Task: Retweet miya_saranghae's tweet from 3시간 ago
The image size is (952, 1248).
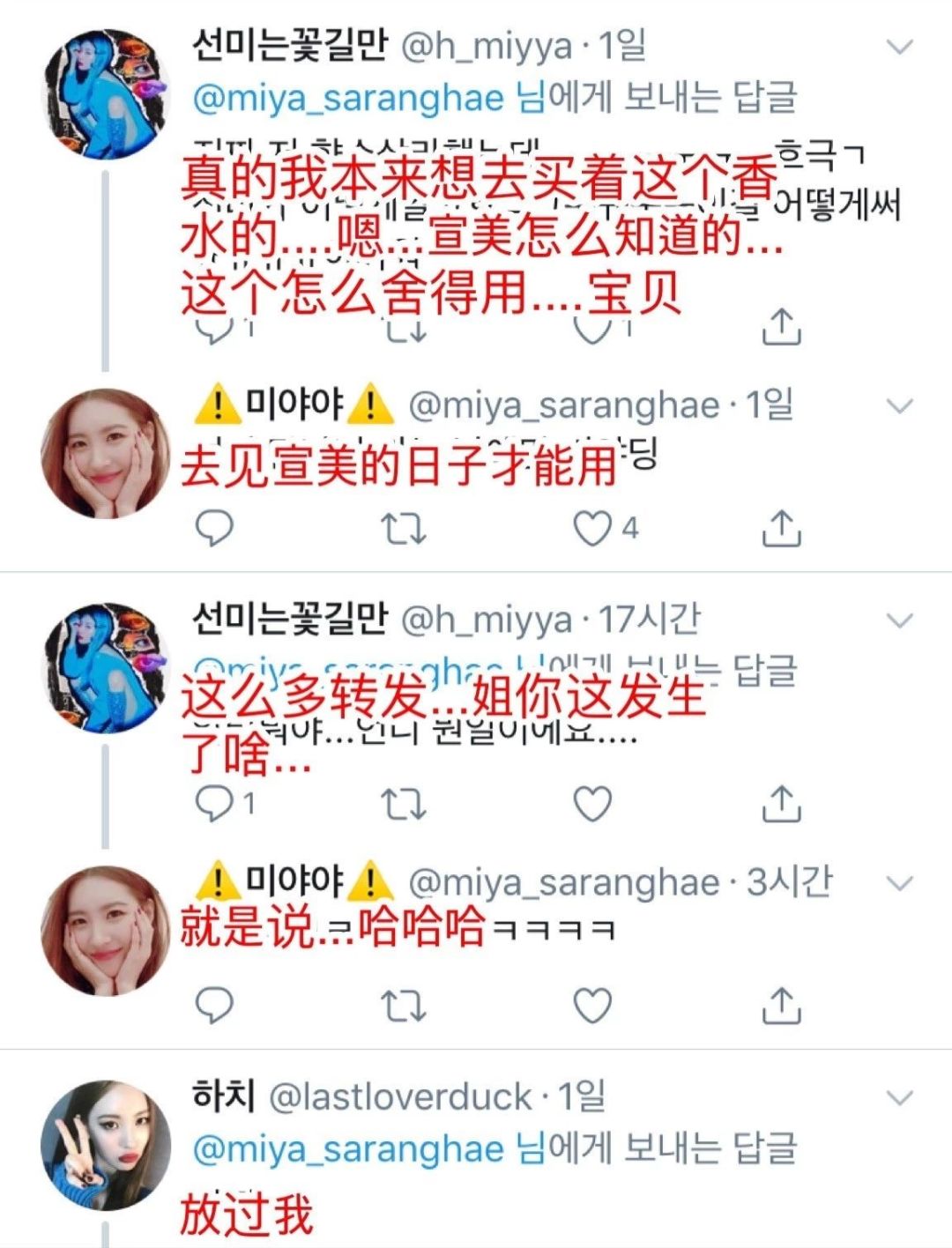Action: (x=403, y=1005)
